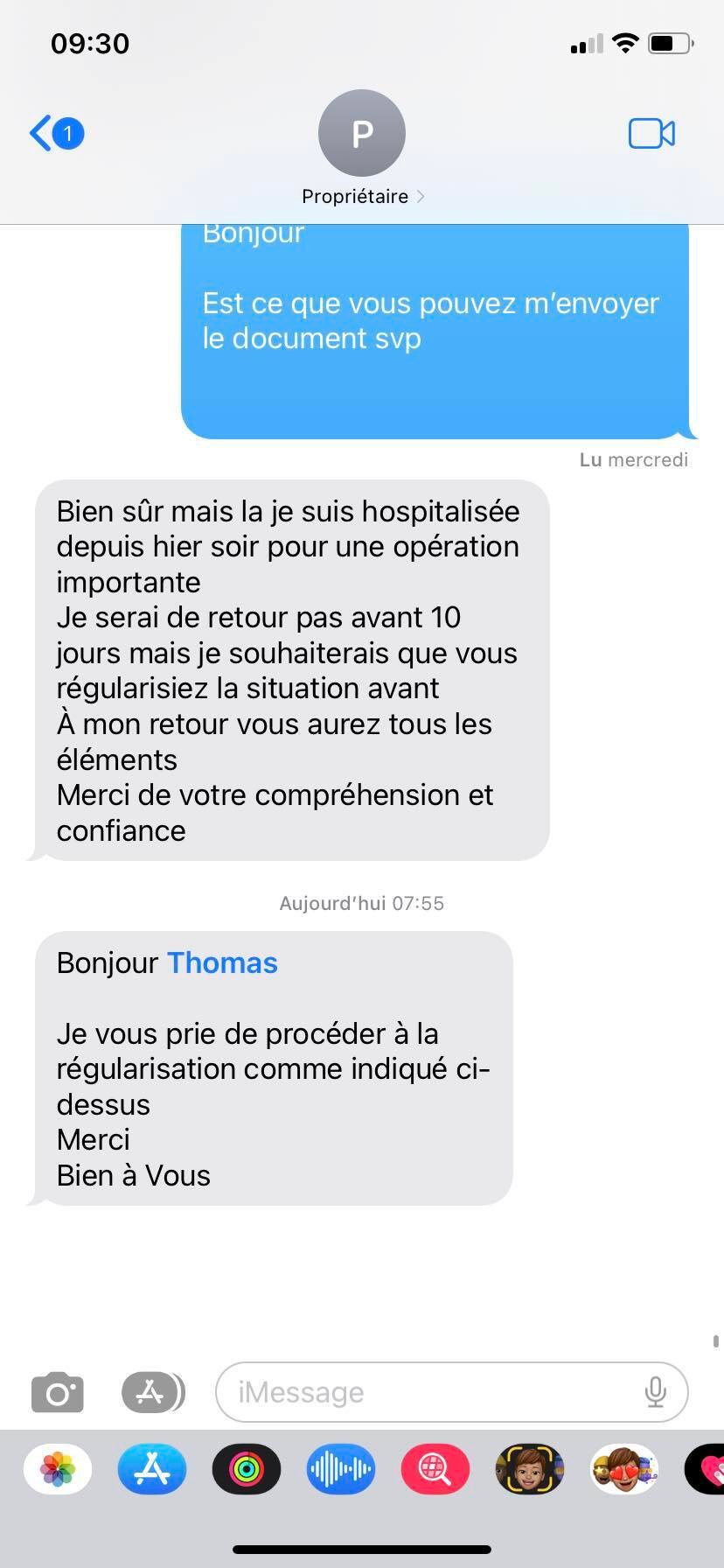This screenshot has width=724, height=1568.
Task: Tap the highlighted name Thomas
Action: [x=222, y=962]
